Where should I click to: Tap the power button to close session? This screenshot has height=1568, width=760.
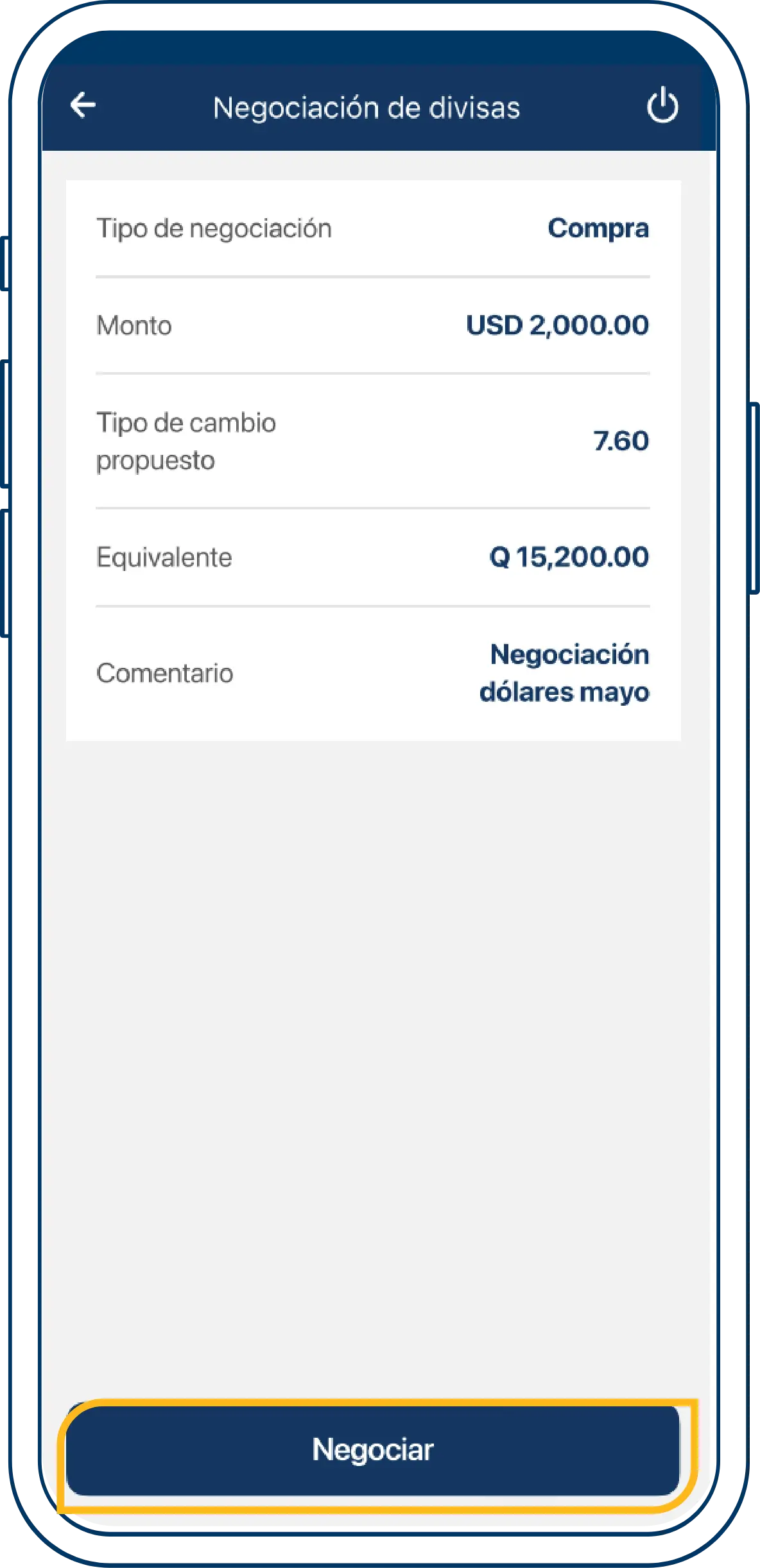click(664, 106)
